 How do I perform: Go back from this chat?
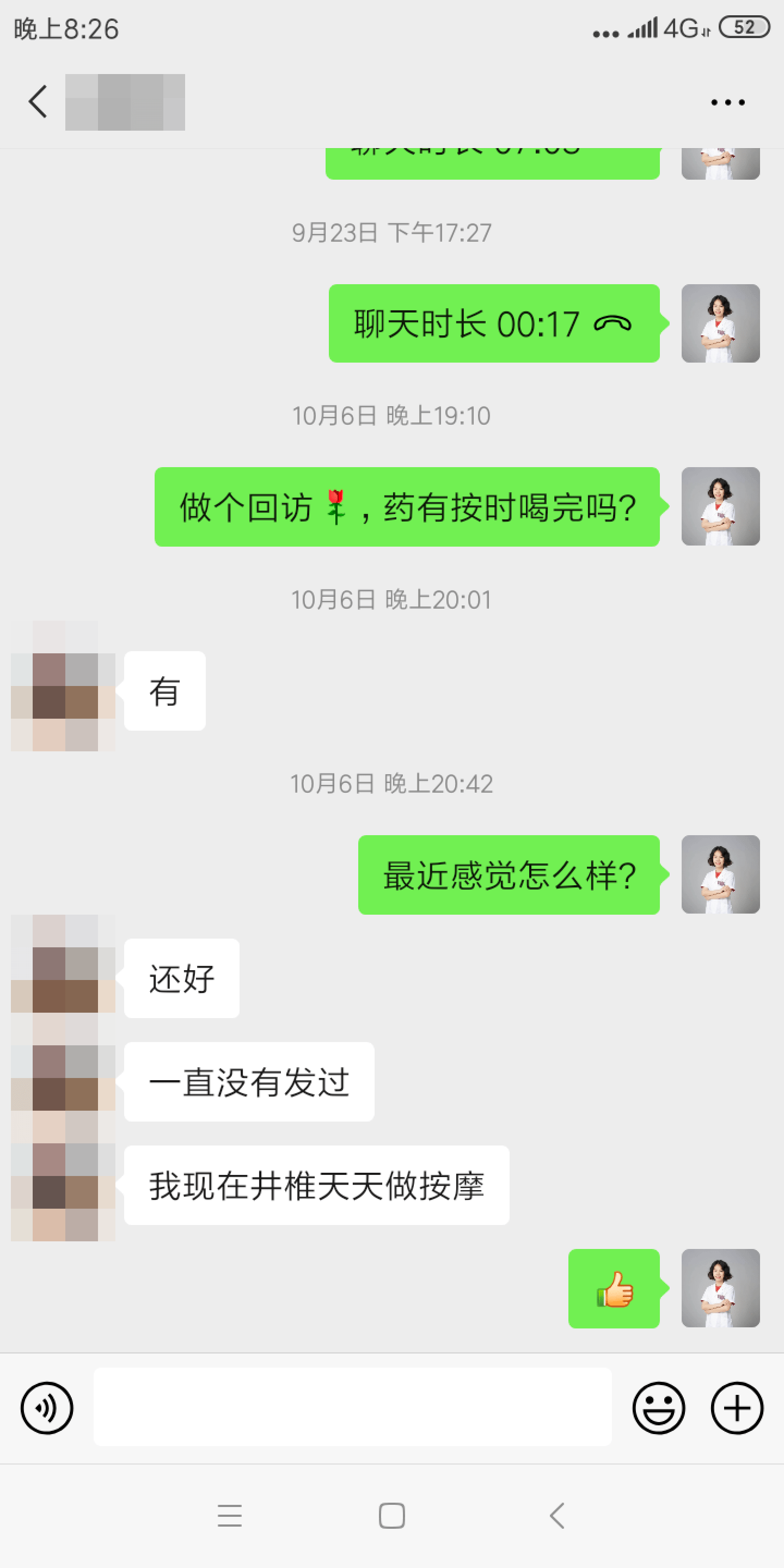coord(38,102)
